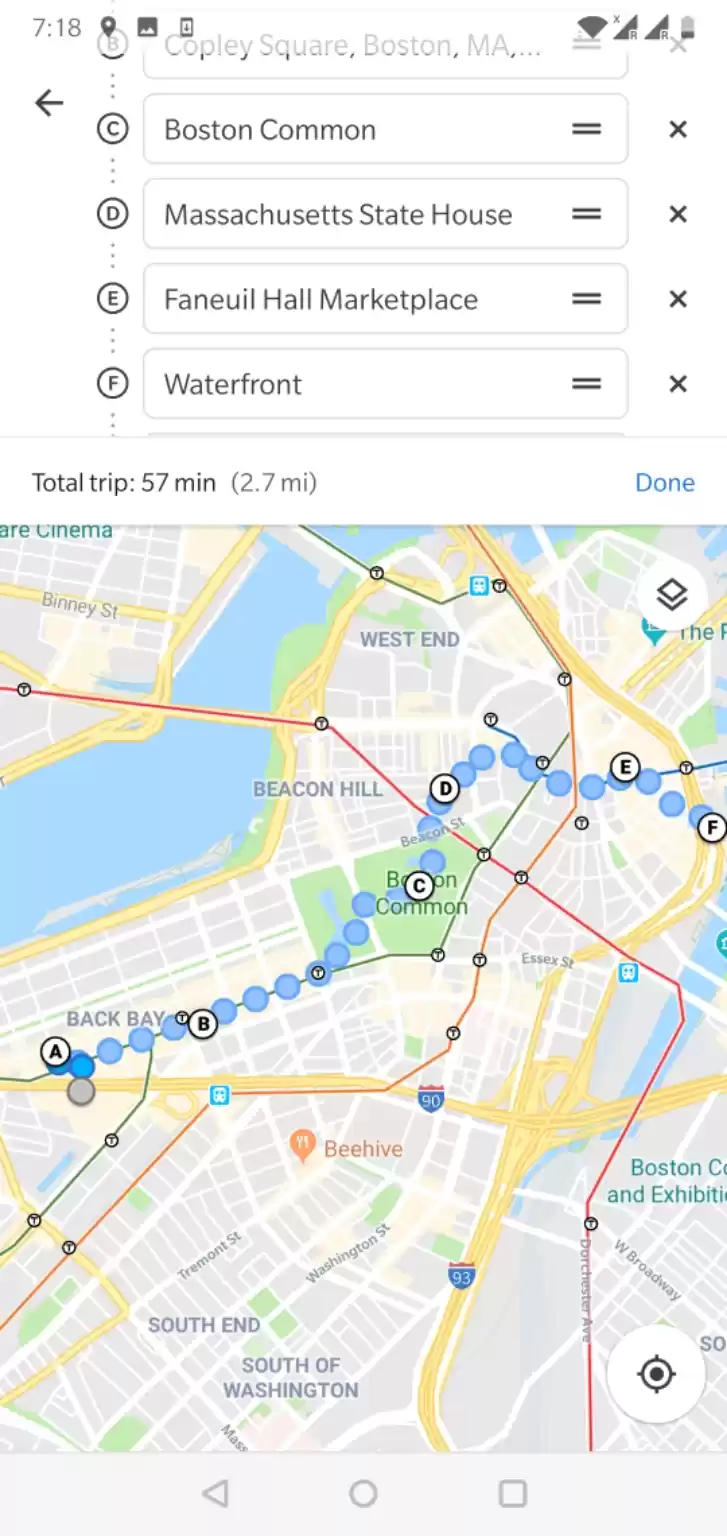
Task: Remove Massachusetts State House stop
Action: click(678, 214)
